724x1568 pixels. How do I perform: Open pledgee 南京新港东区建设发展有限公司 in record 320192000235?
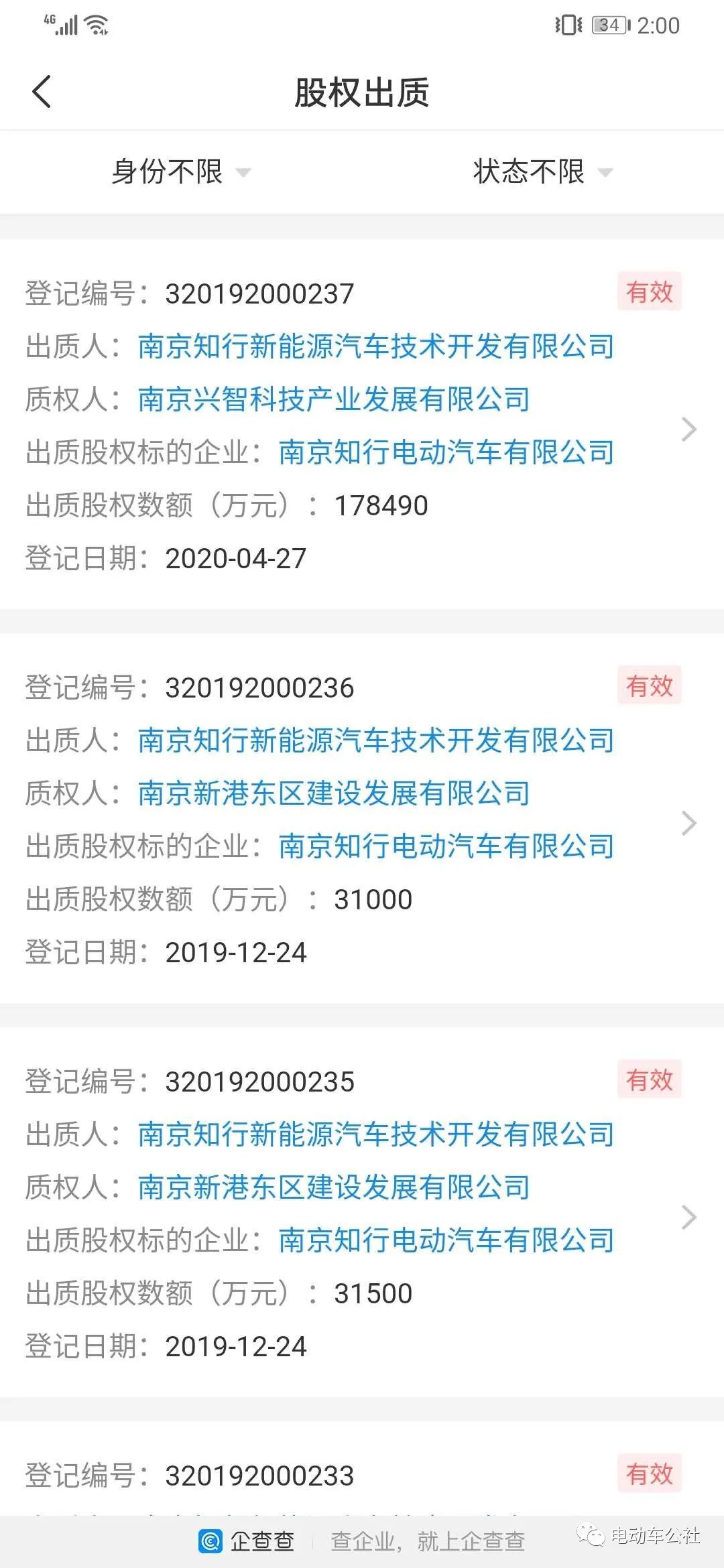tap(334, 1187)
